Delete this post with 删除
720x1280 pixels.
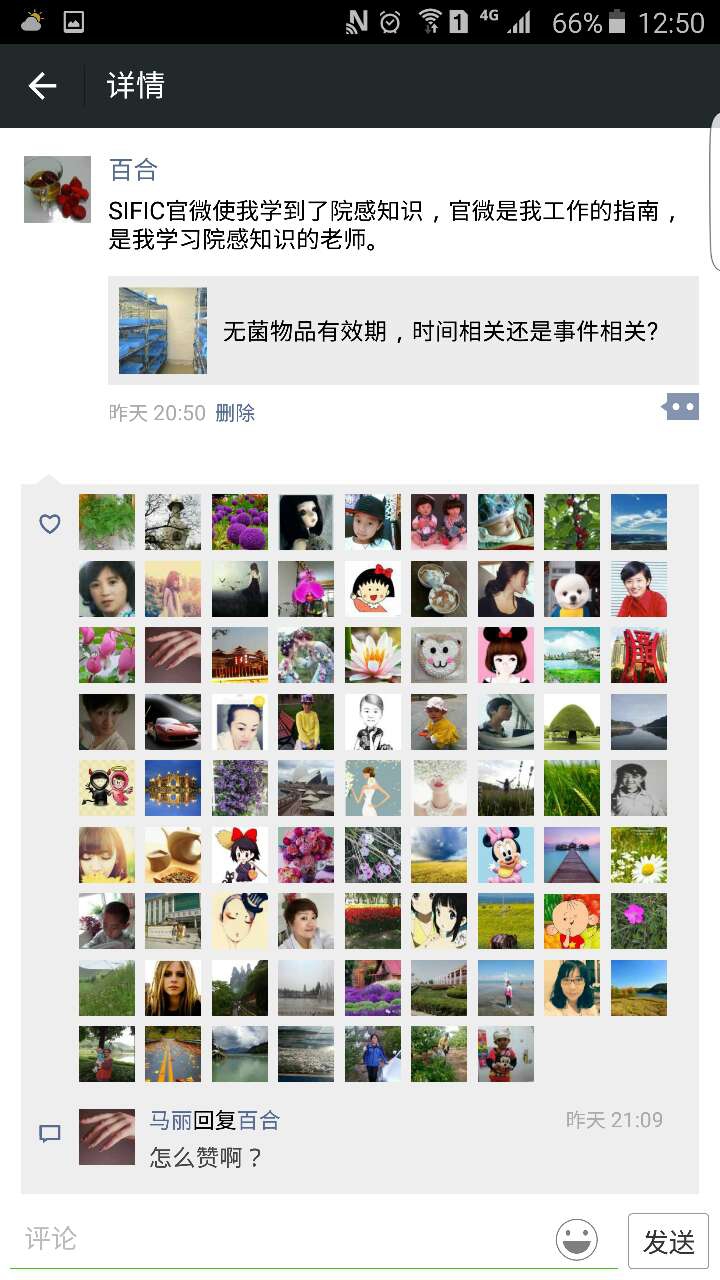(235, 413)
